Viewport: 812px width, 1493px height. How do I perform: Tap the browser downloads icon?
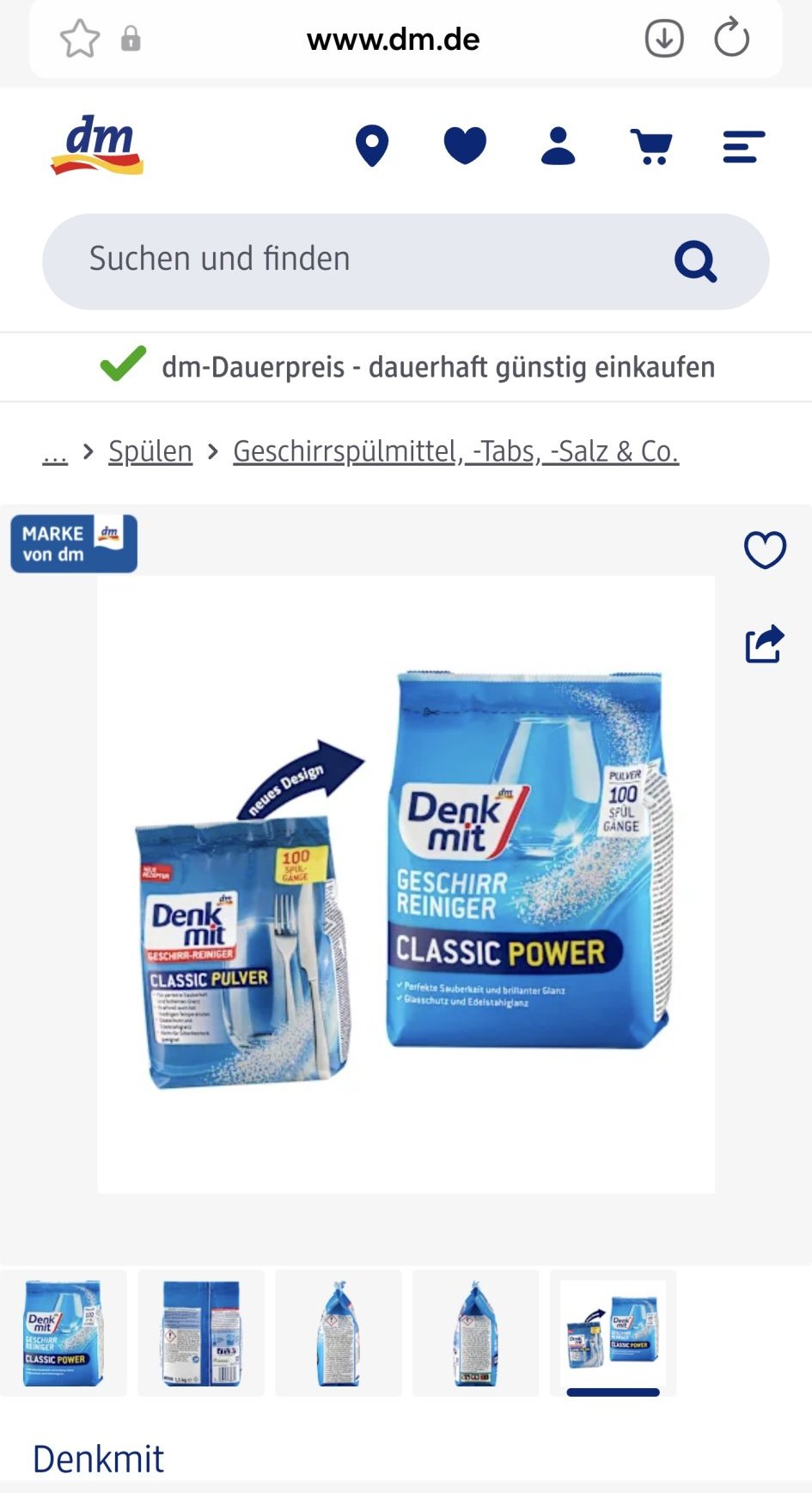click(x=664, y=40)
